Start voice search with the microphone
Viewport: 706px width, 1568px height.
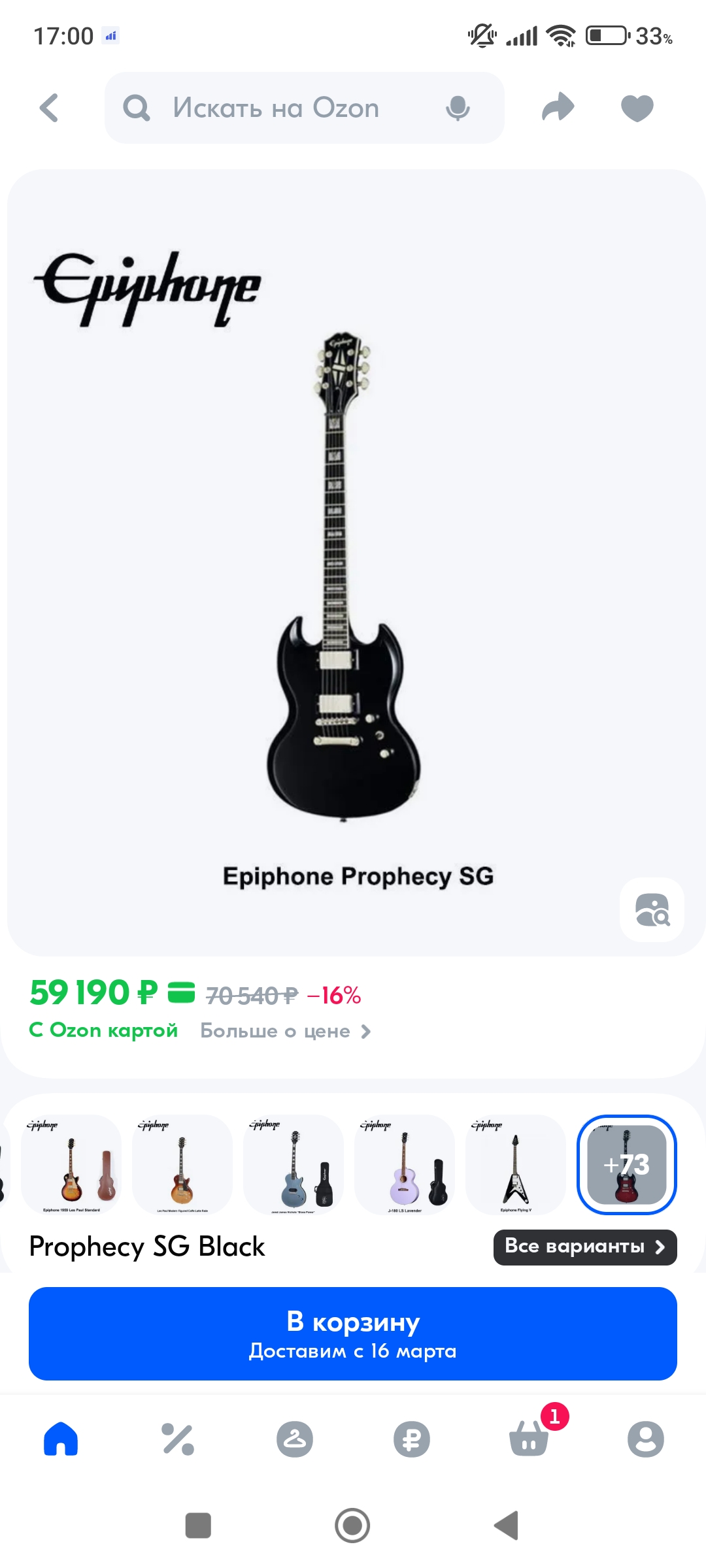[458, 108]
